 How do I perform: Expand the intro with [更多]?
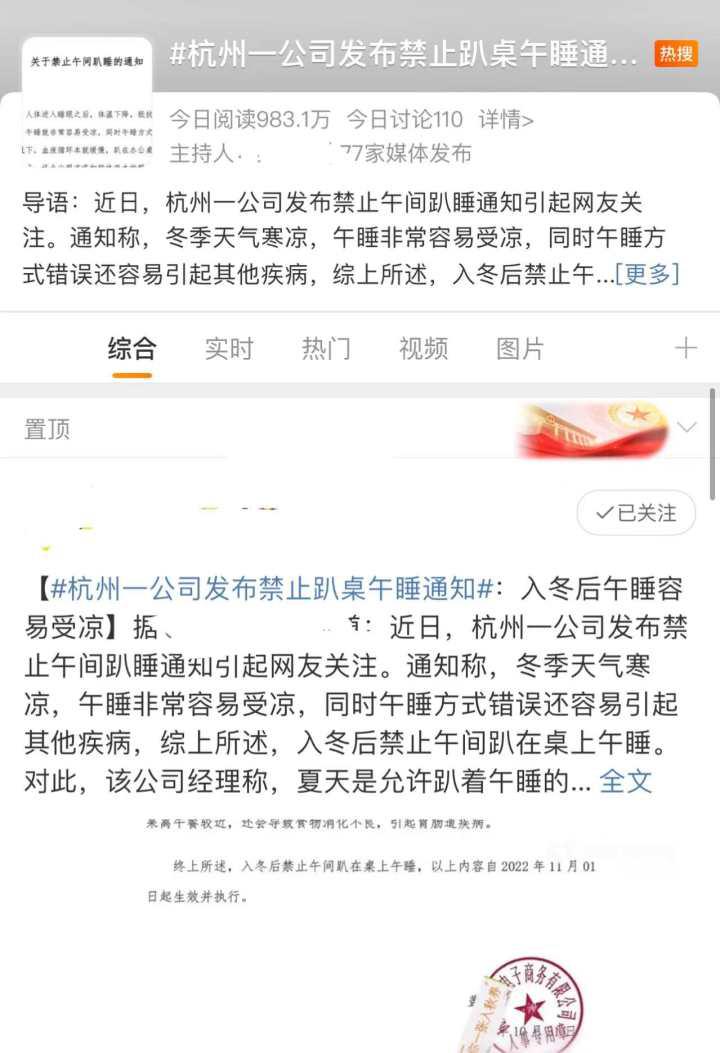click(647, 274)
